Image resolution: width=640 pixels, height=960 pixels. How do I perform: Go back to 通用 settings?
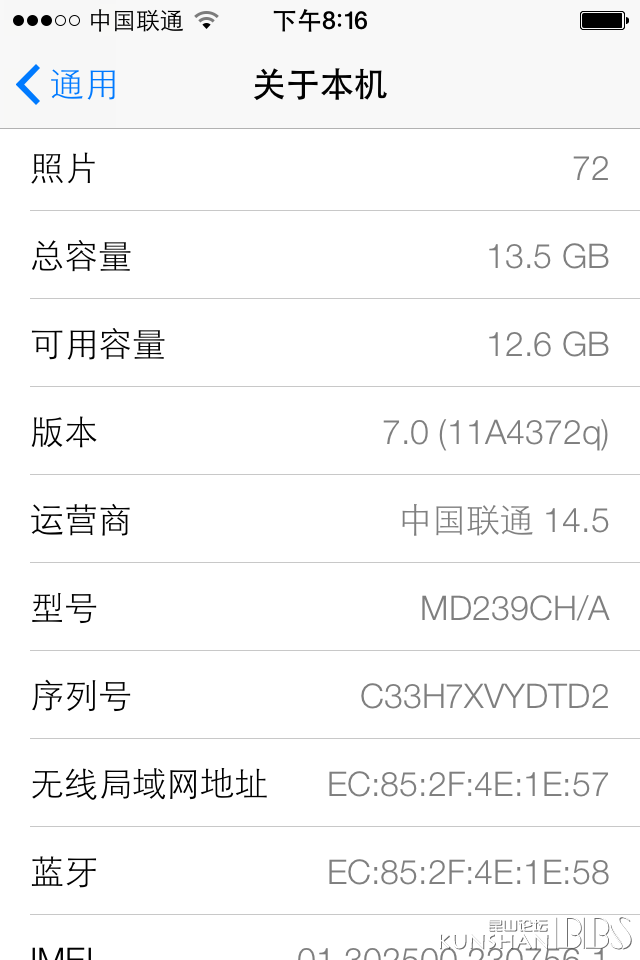click(67, 85)
